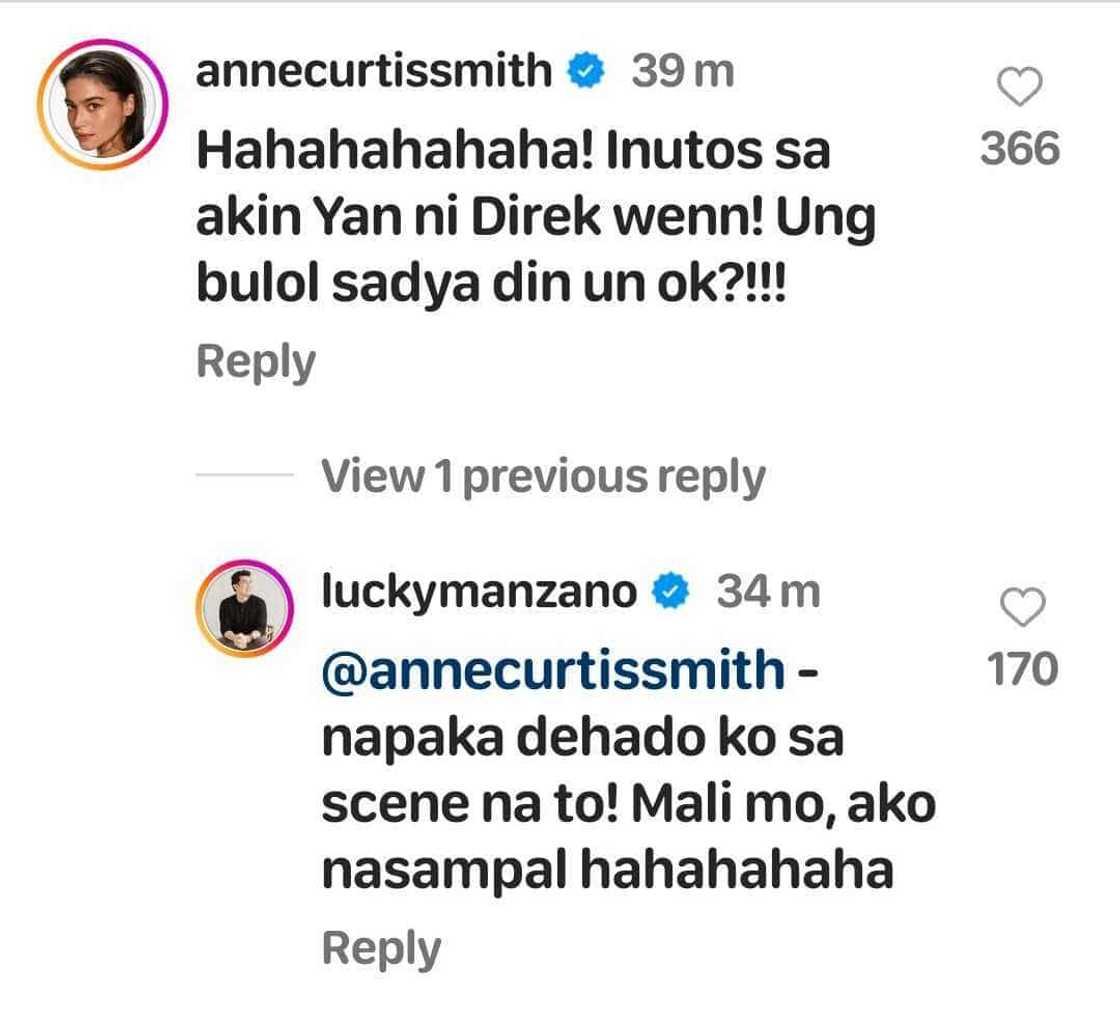Open luckymanzano's profile picture
Viewport: 1120px width, 1017px height.
click(x=244, y=608)
